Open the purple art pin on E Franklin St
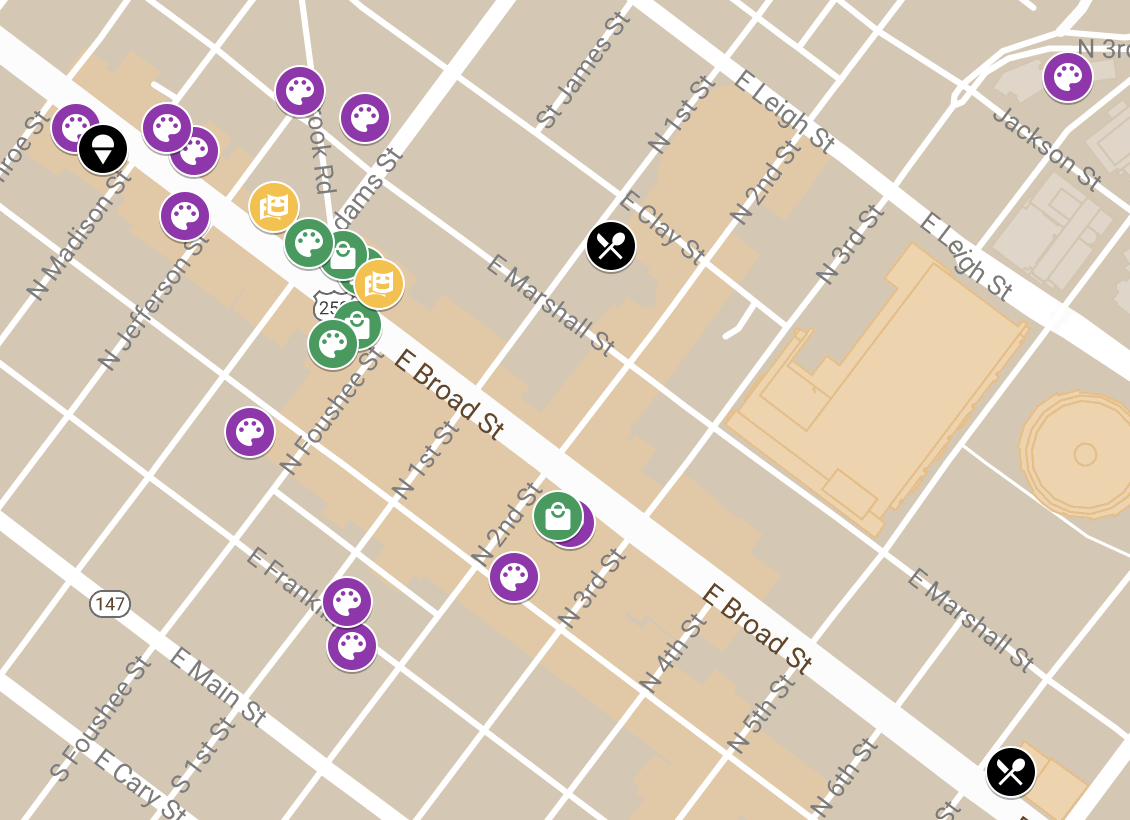 347,602
